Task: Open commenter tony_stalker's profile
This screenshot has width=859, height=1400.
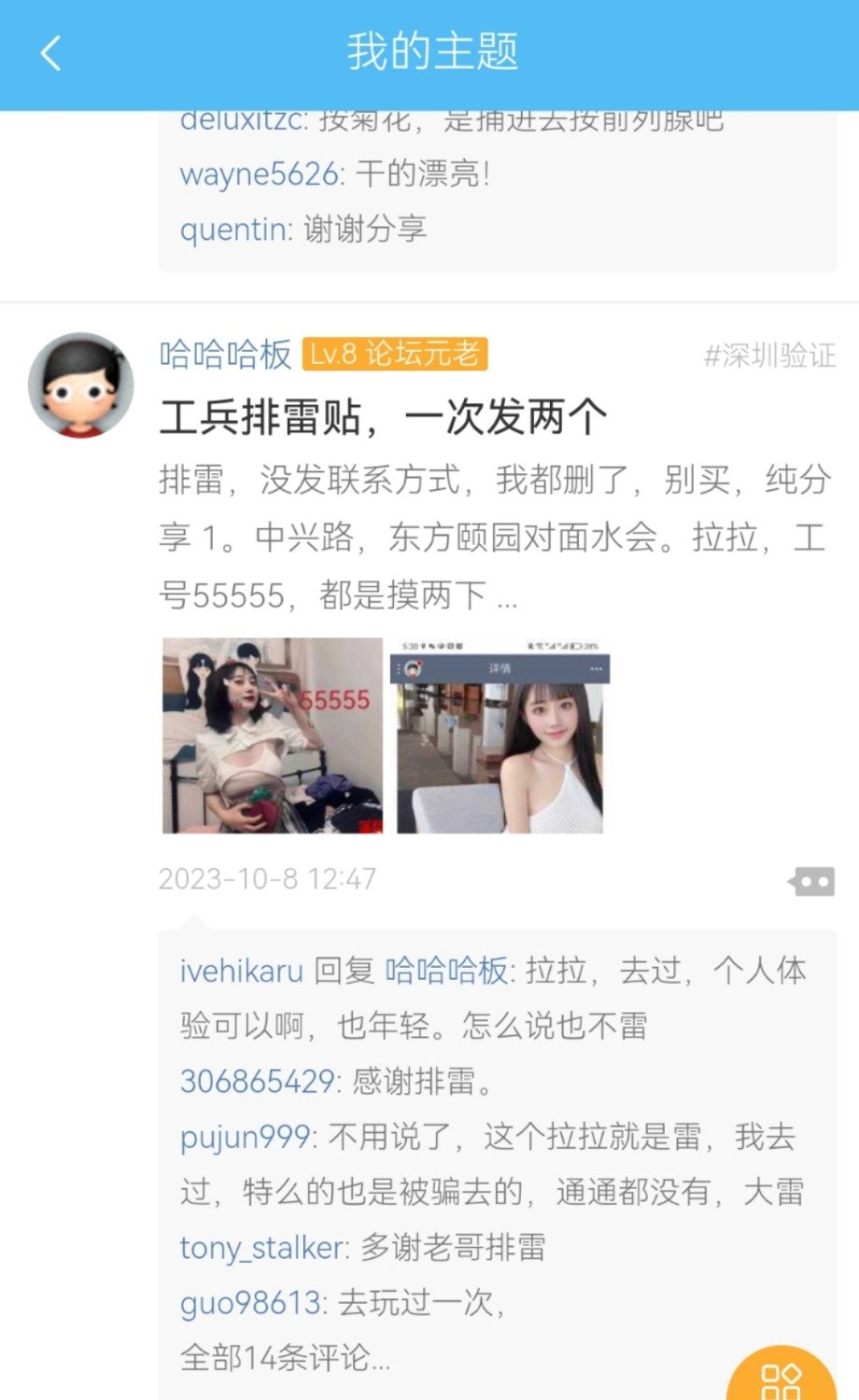Action: click(263, 1248)
